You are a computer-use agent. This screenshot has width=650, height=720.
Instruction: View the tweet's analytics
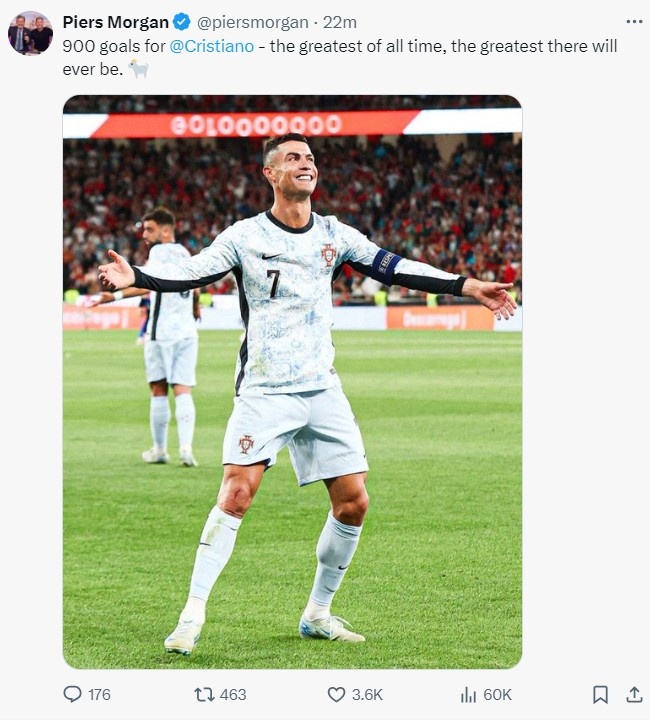coord(467,694)
